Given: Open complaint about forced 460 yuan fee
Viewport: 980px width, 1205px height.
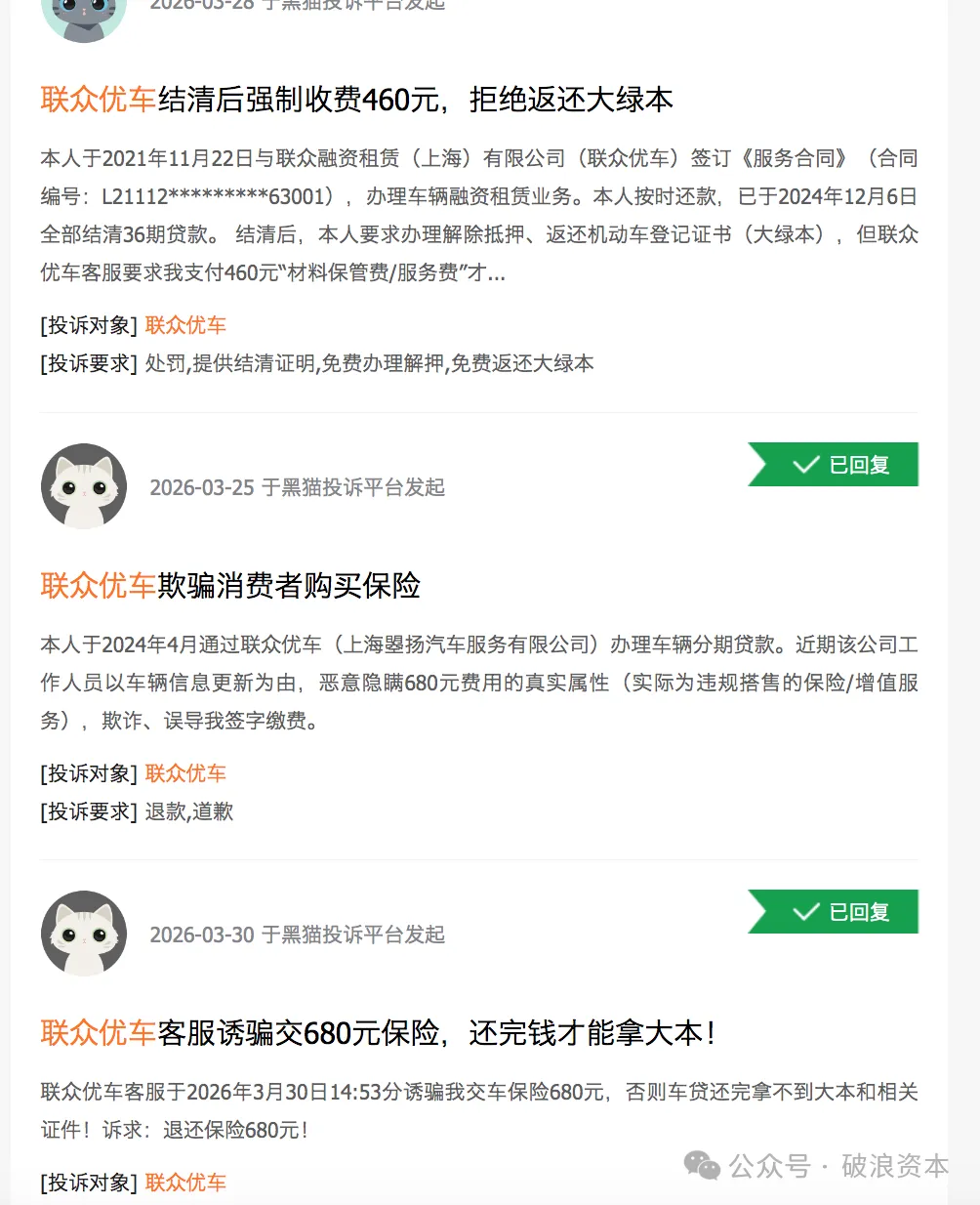Looking at the screenshot, I should pos(356,100).
